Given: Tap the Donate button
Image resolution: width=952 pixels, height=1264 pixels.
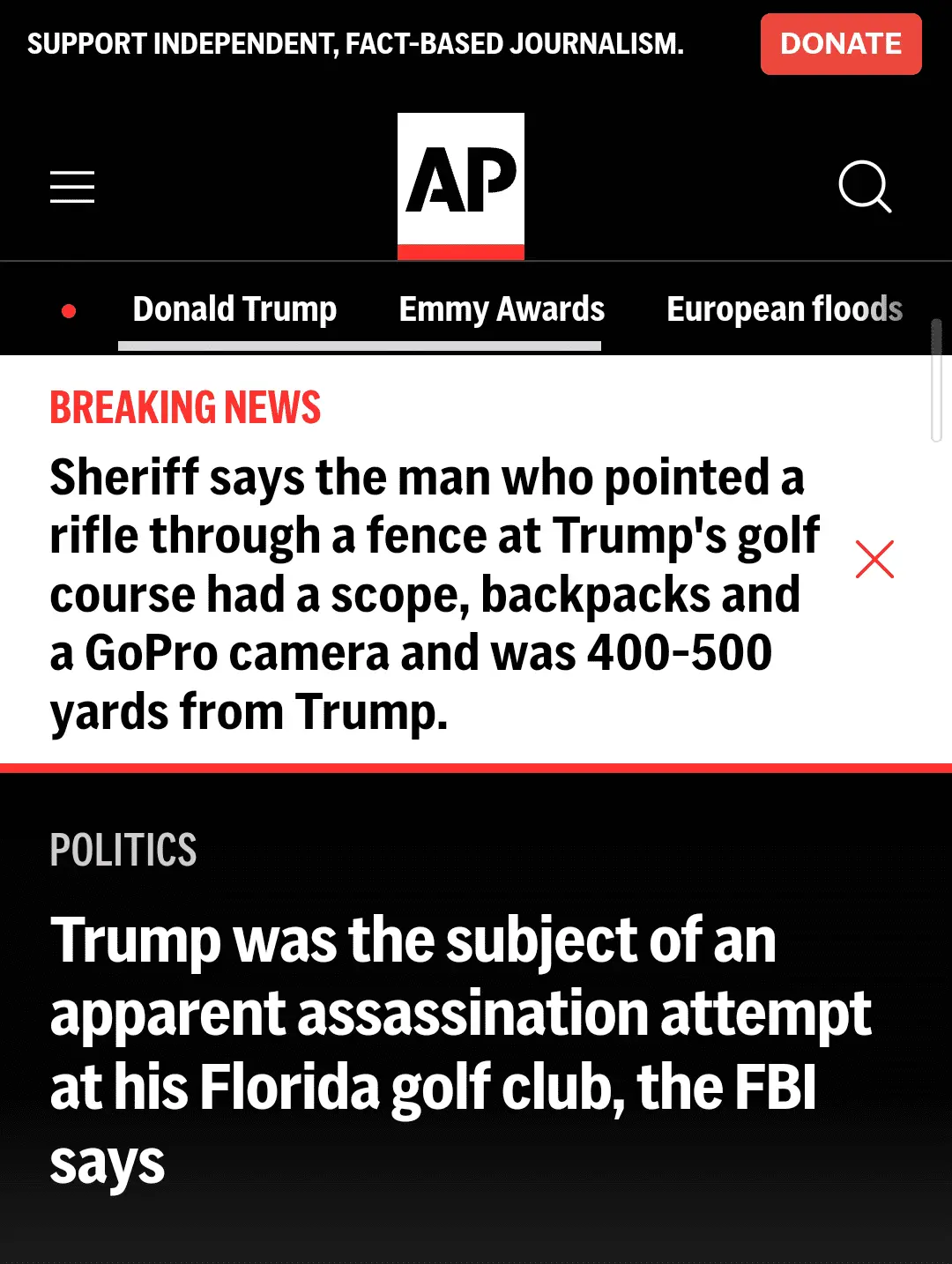Looking at the screenshot, I should click(x=840, y=44).
